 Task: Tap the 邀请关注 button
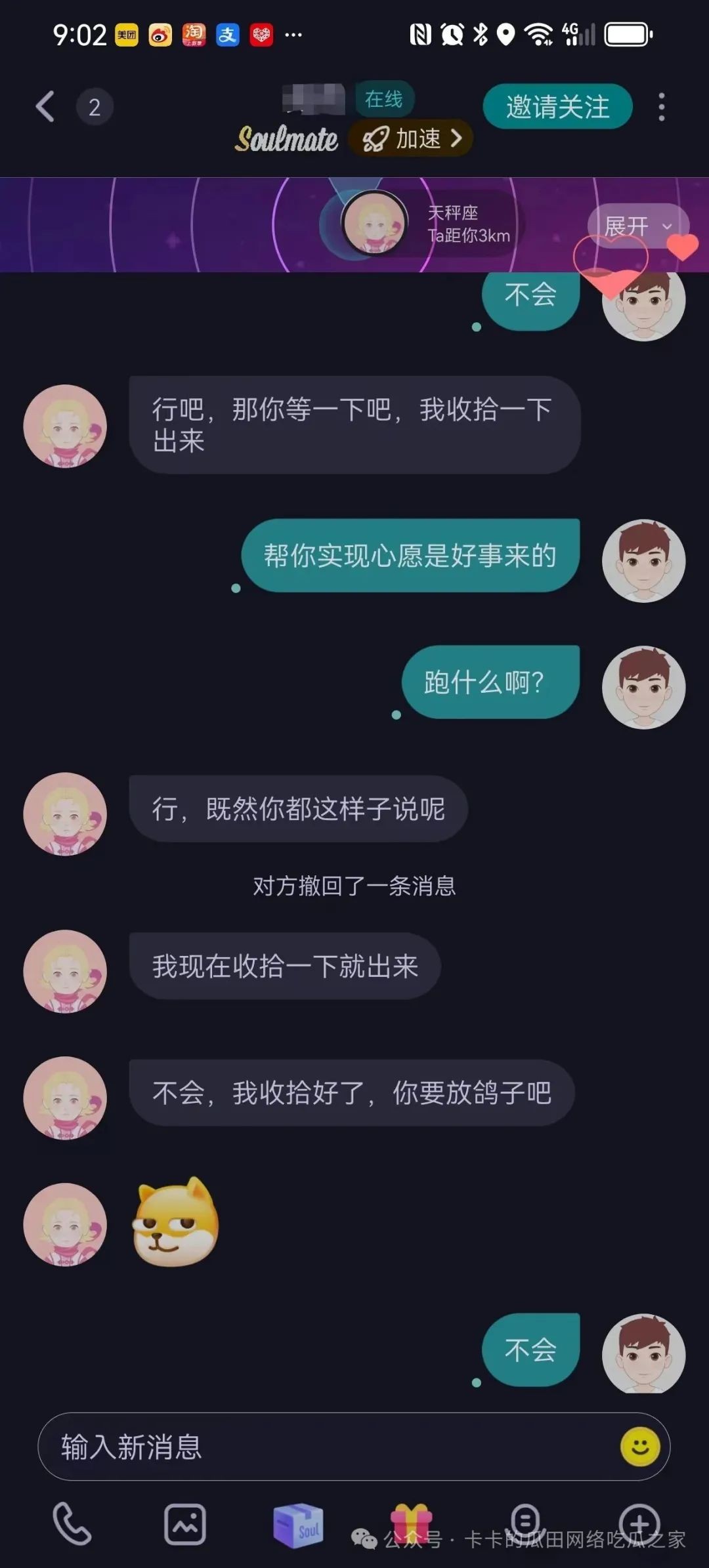coord(557,107)
